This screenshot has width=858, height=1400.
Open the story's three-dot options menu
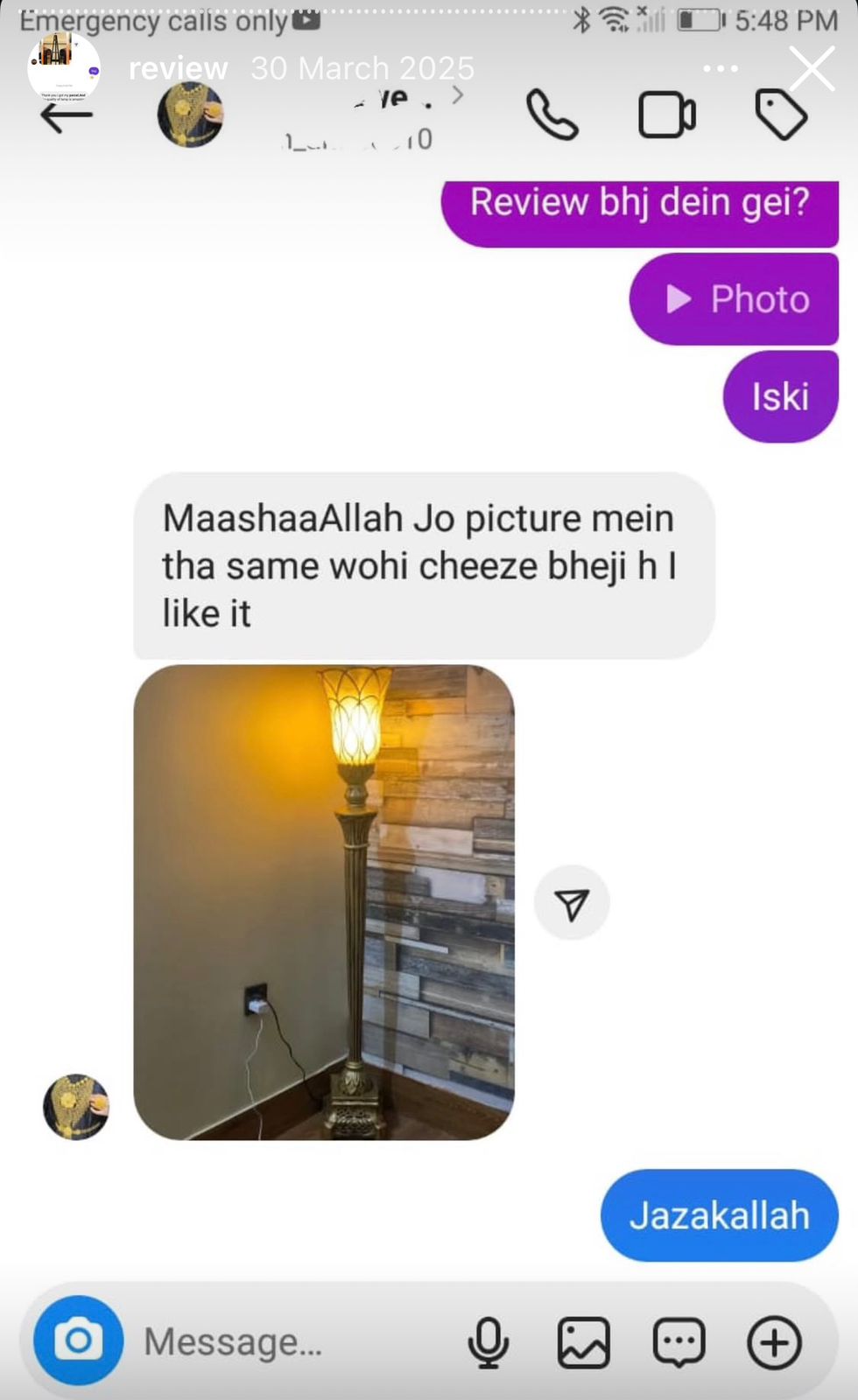click(x=721, y=68)
